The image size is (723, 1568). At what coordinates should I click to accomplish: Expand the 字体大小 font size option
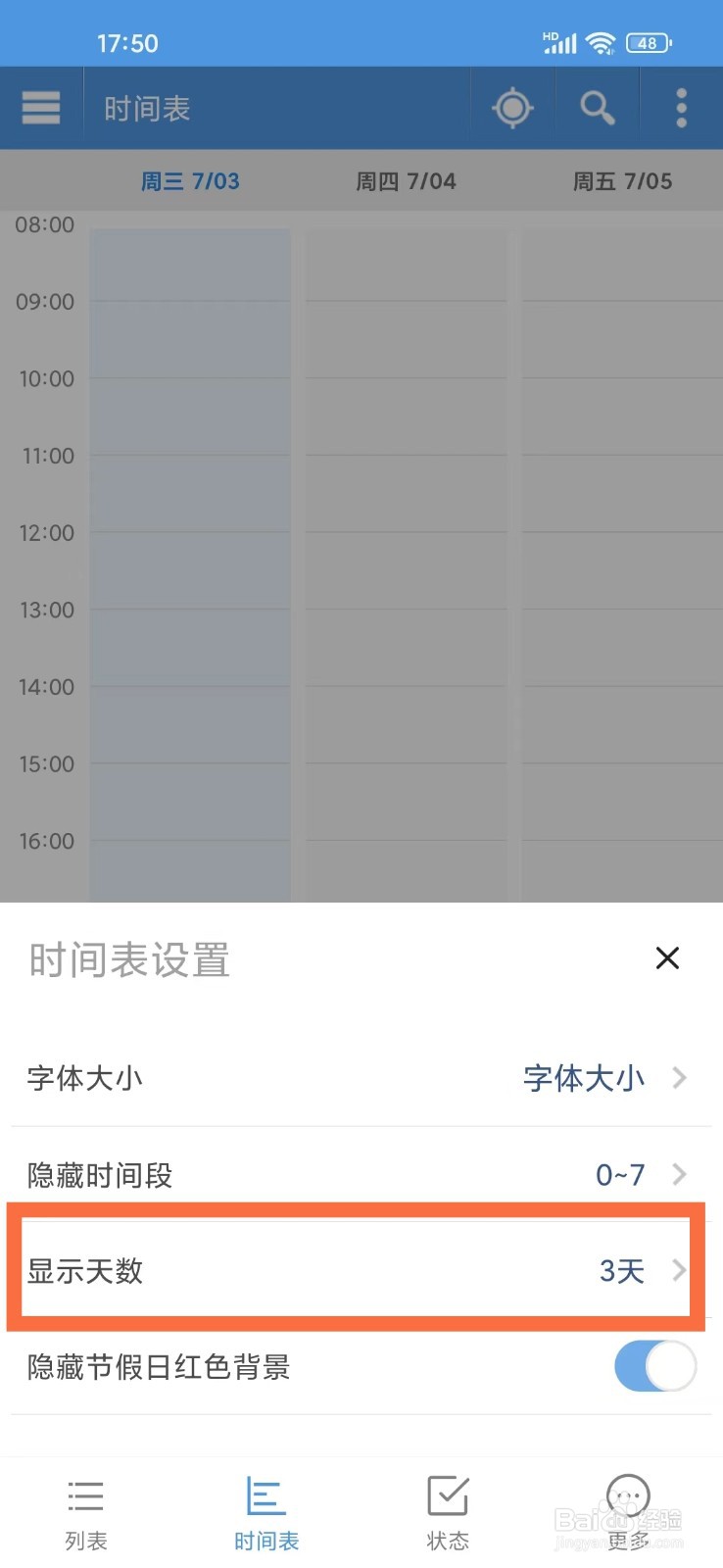(x=361, y=1078)
